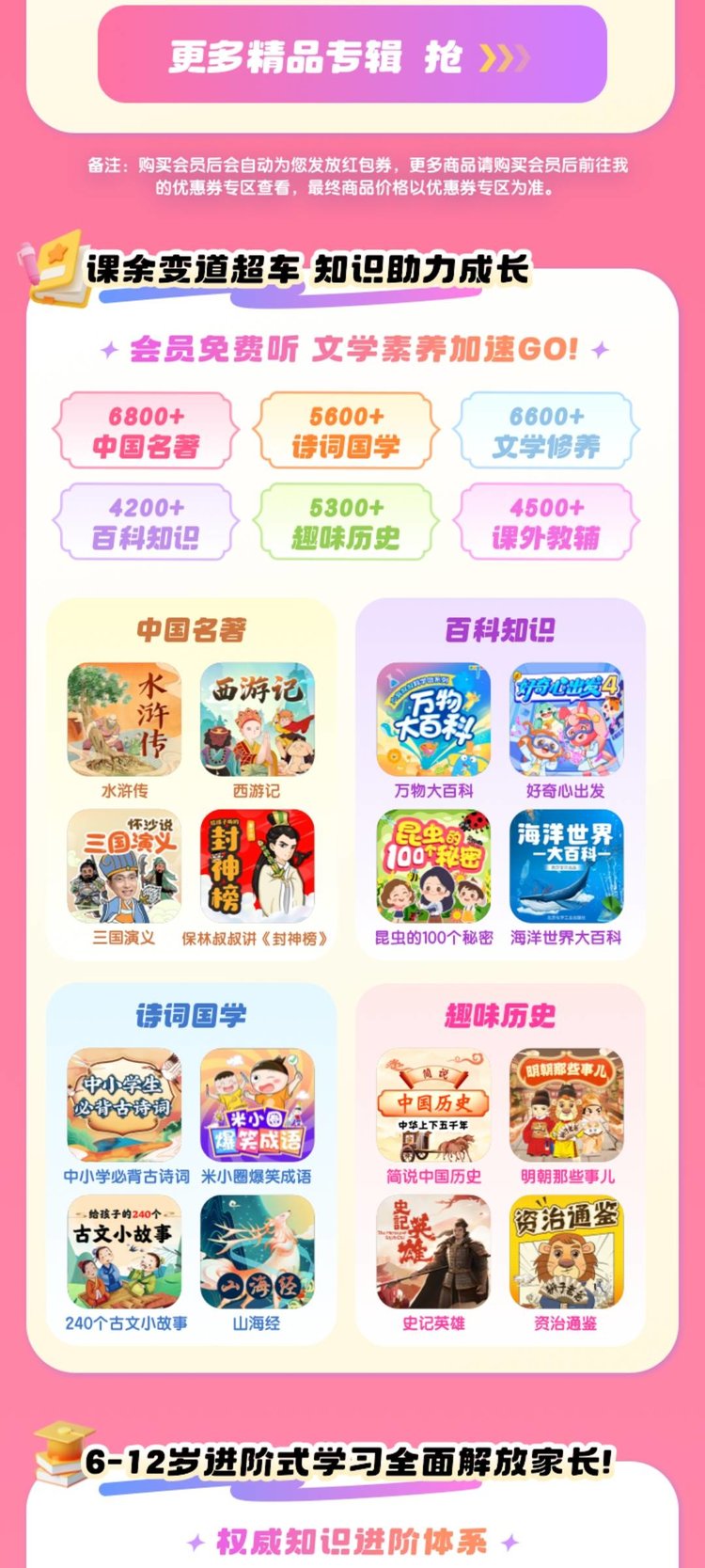The image size is (705, 1568).
Task: Tap the 更多精品专辑 抢 button
Action: tap(352, 55)
